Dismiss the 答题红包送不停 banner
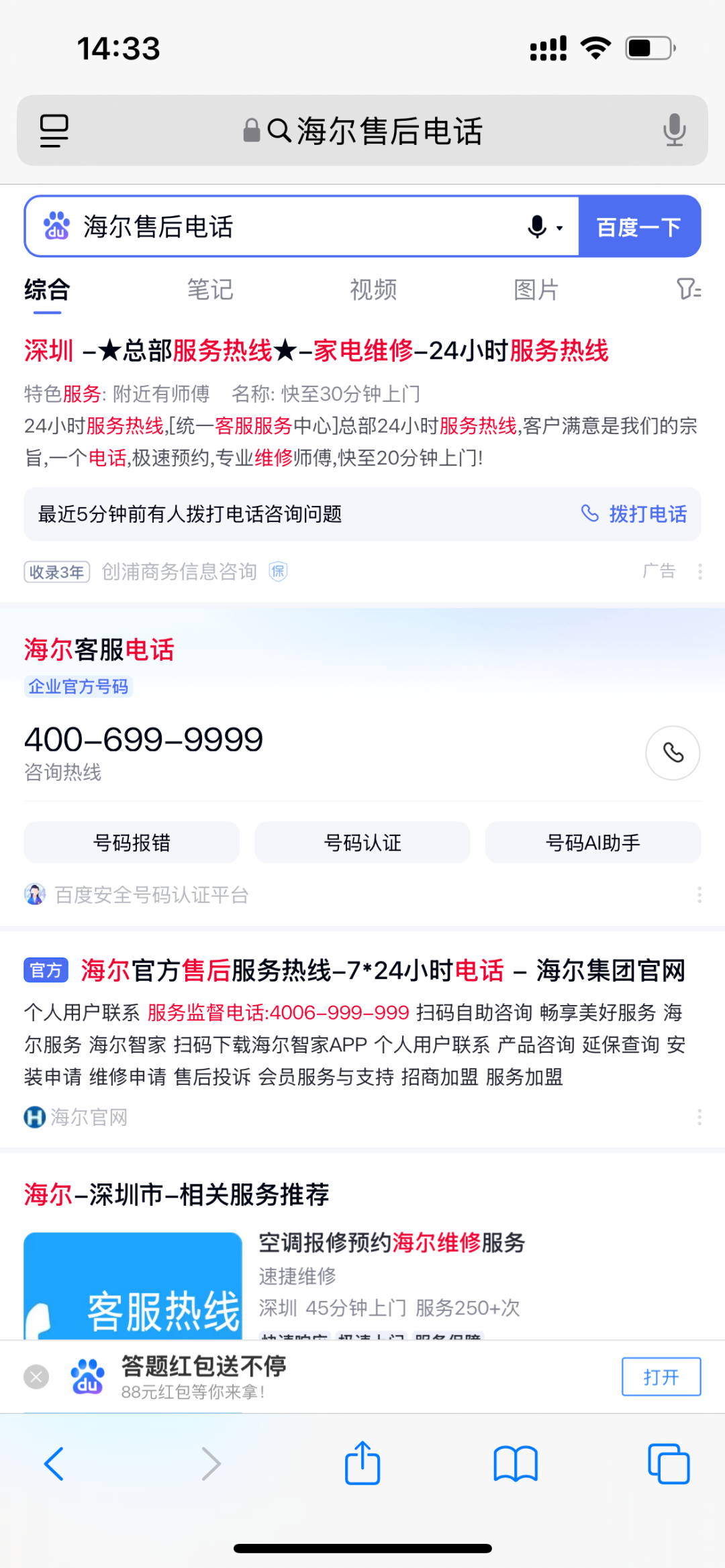Screen dimensions: 725x1568 (36, 1377)
